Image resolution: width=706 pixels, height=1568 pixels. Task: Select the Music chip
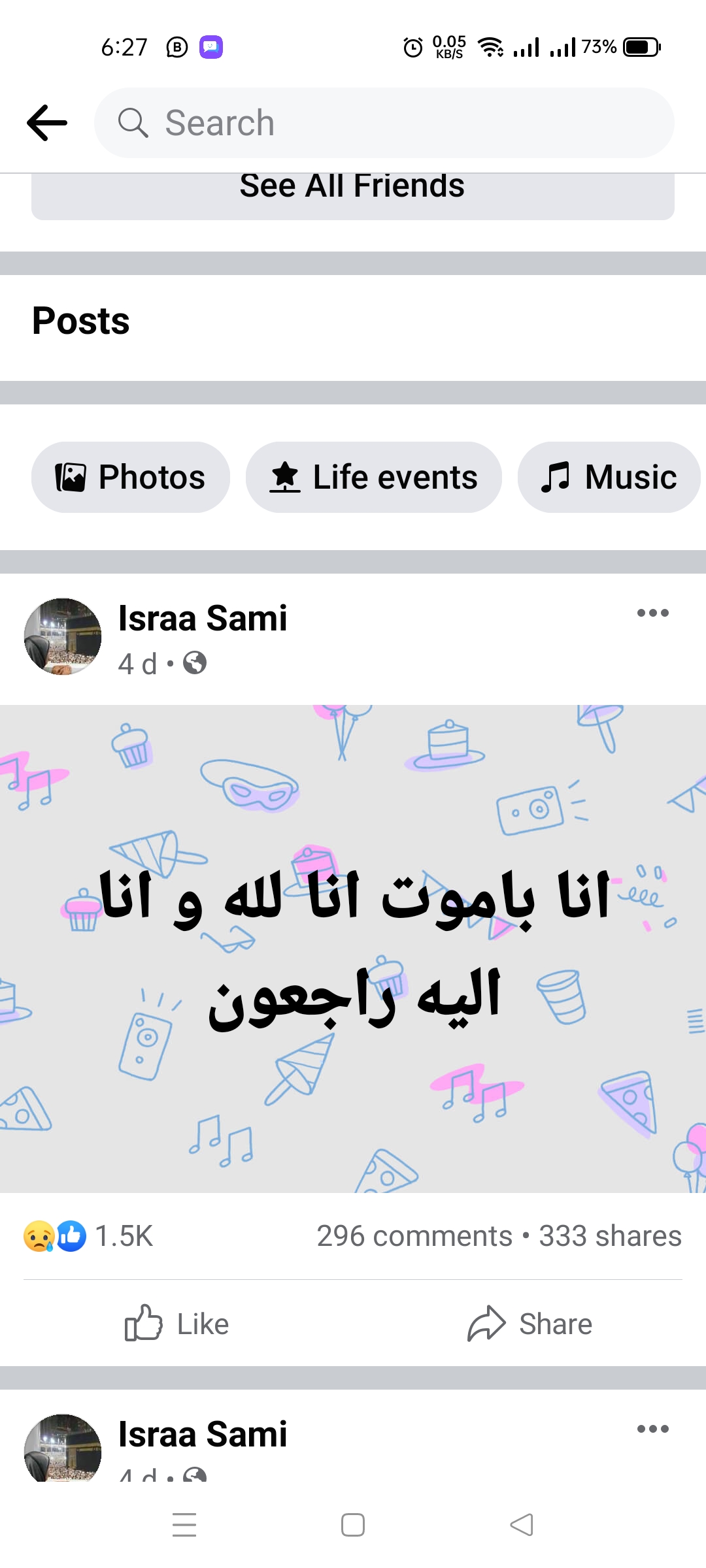click(x=609, y=477)
